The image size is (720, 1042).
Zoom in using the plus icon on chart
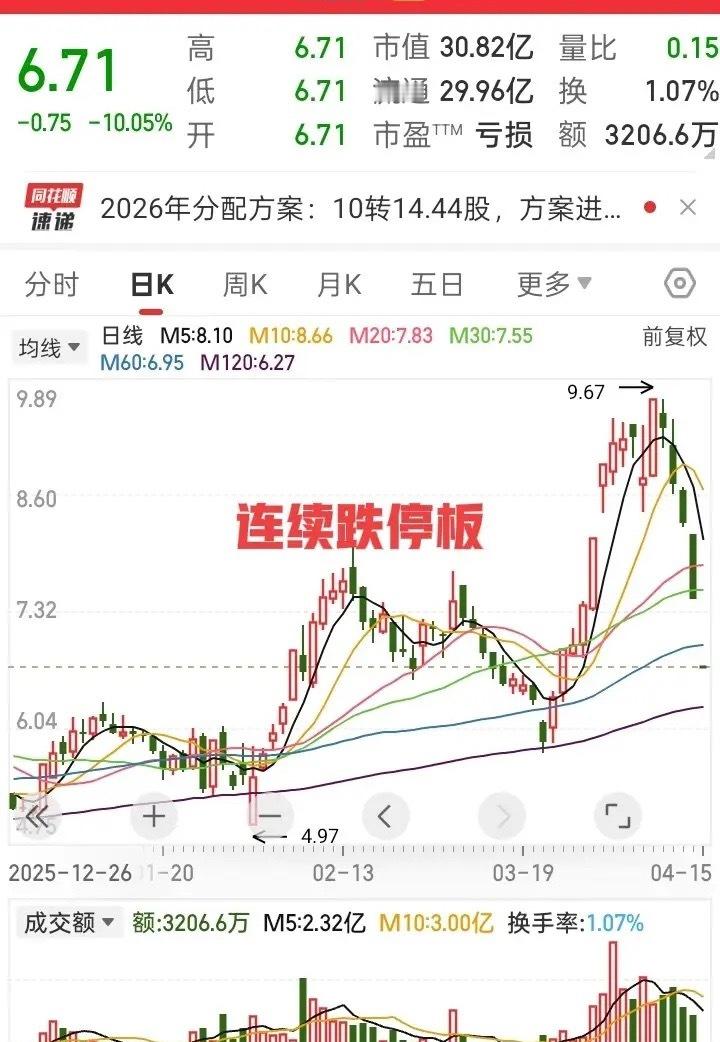pyautogui.click(x=153, y=815)
